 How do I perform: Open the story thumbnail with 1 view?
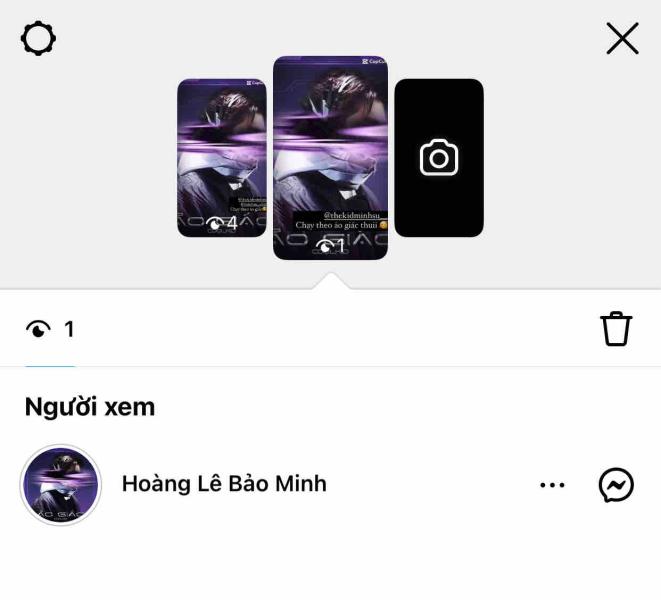point(330,158)
